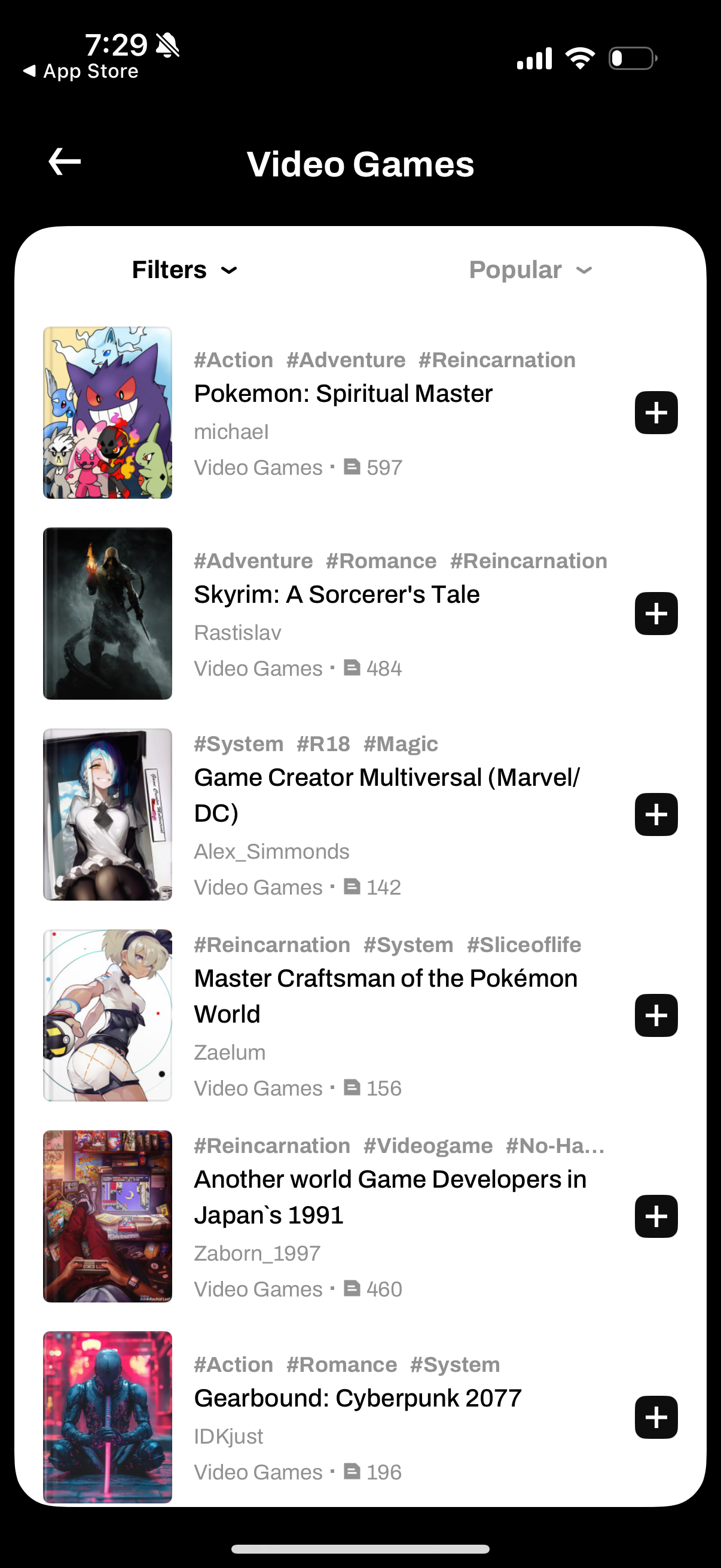Click the chapter count icon for Skyrim story
This screenshot has height=1568, width=721.
click(353, 667)
